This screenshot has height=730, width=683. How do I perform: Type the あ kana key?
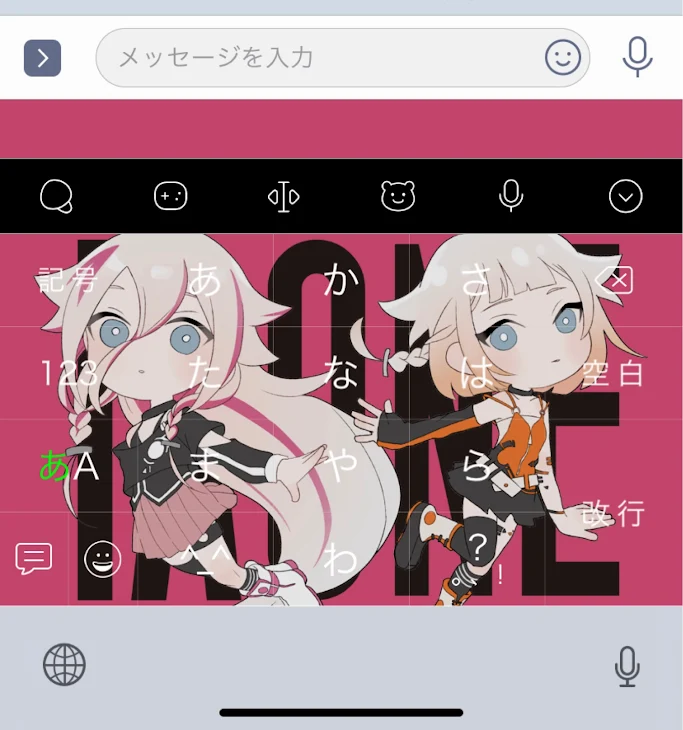coord(205,280)
